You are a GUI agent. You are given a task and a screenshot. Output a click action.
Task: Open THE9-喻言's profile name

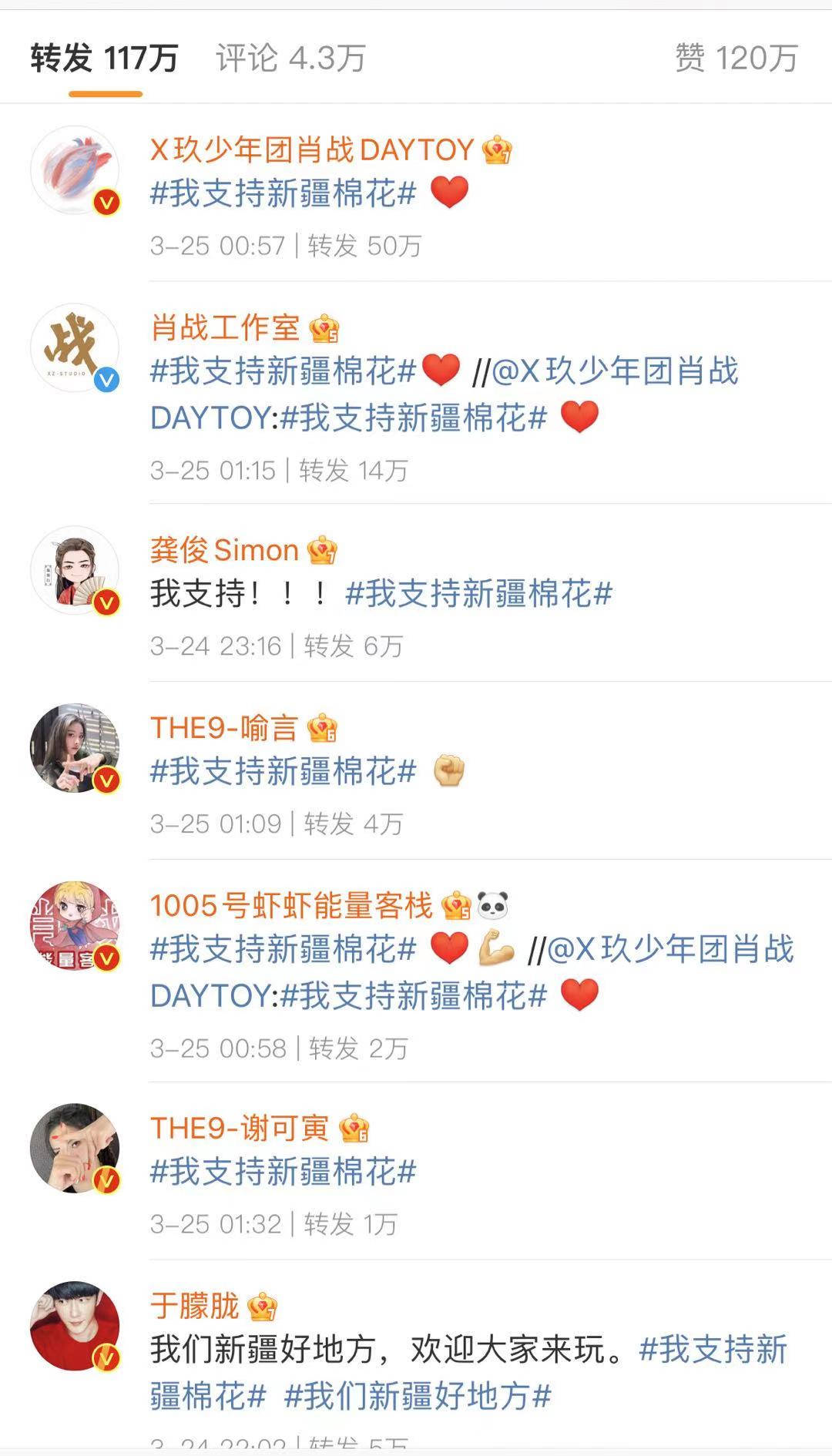(x=223, y=728)
